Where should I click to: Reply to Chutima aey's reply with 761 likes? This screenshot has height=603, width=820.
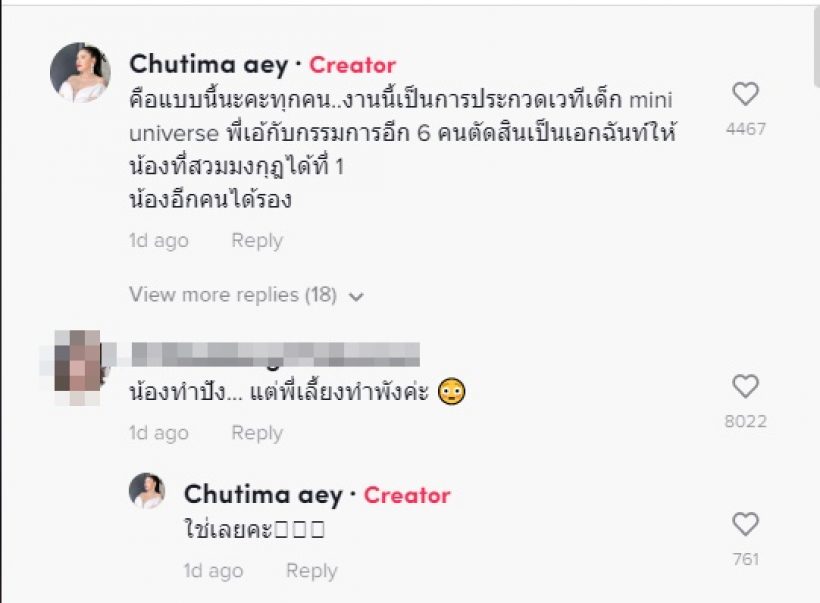tap(311, 571)
